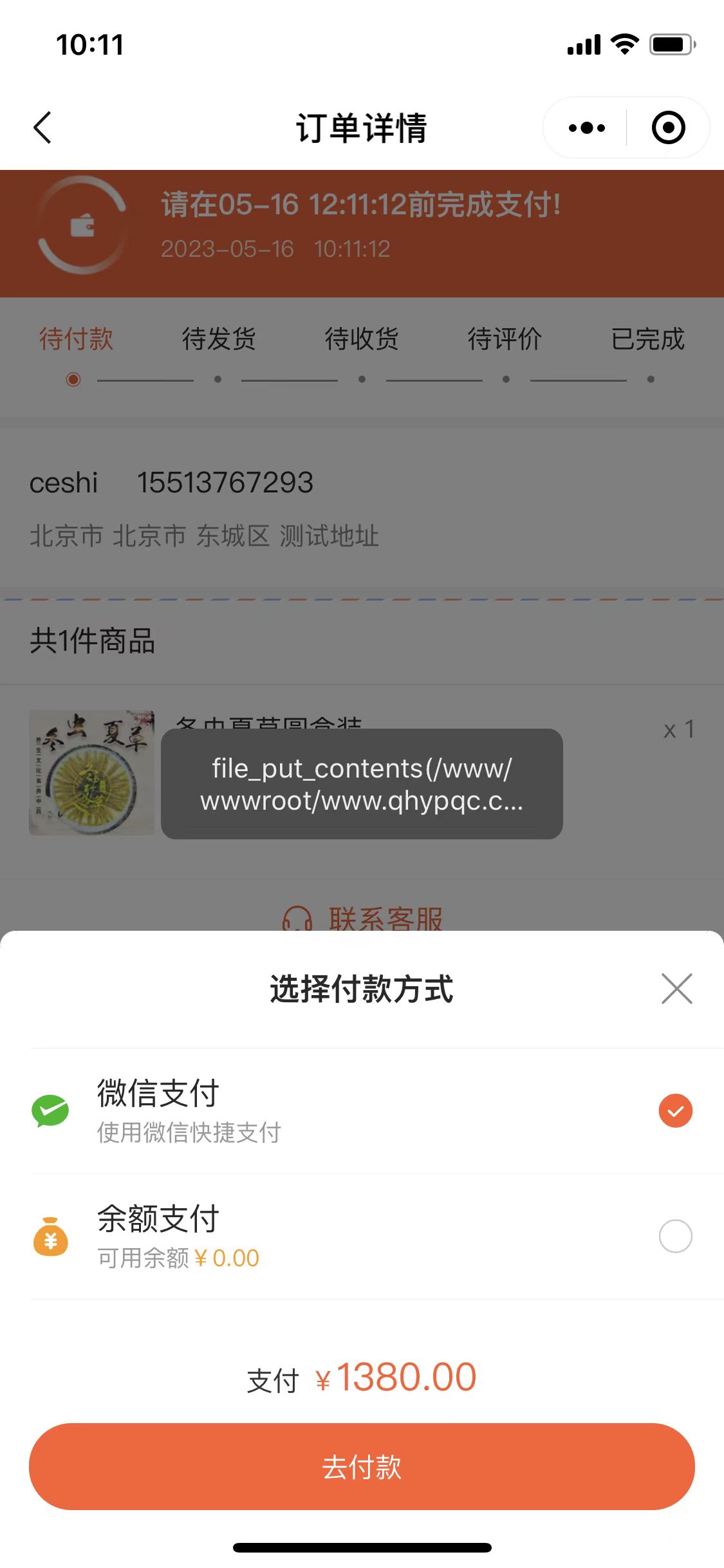The height and width of the screenshot is (1568, 724).
Task: Tap 待付款 status step indicator dot
Action: tap(73, 380)
